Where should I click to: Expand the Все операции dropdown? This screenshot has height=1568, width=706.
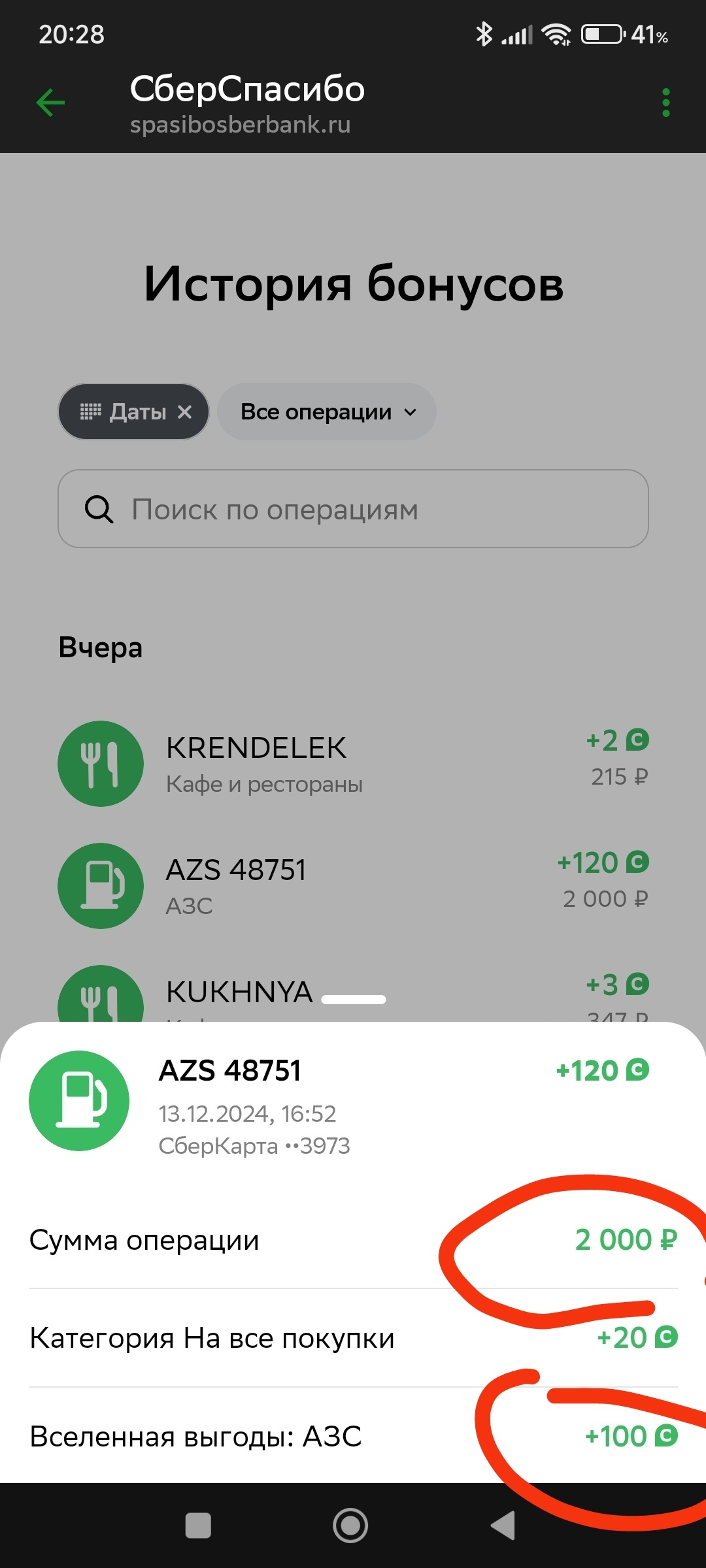tap(327, 412)
